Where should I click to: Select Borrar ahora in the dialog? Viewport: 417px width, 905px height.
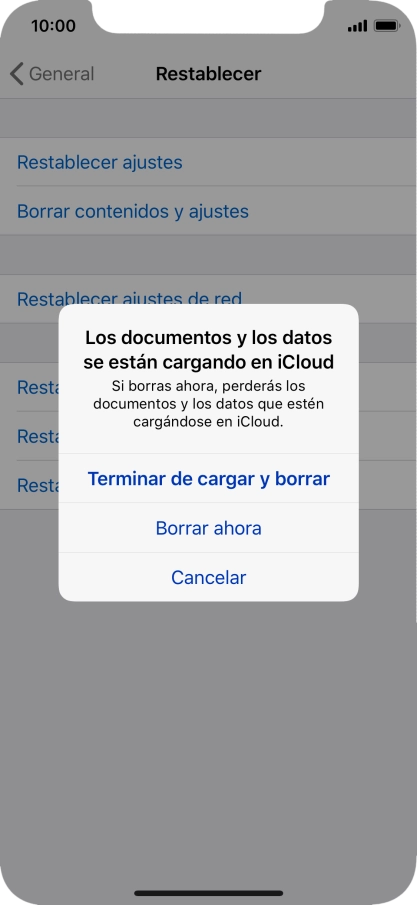[x=208, y=528]
